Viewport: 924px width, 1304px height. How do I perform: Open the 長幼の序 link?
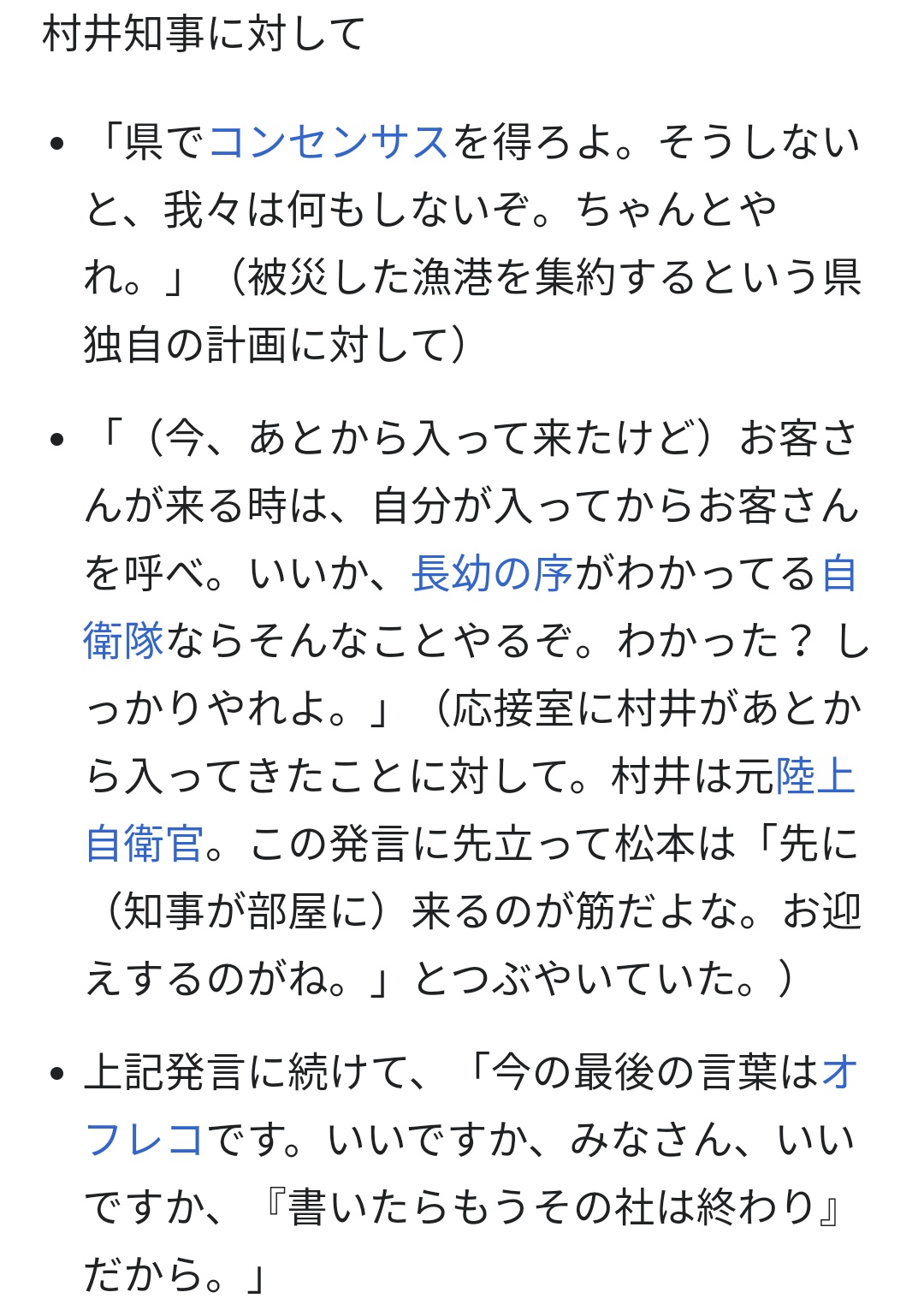(x=492, y=573)
